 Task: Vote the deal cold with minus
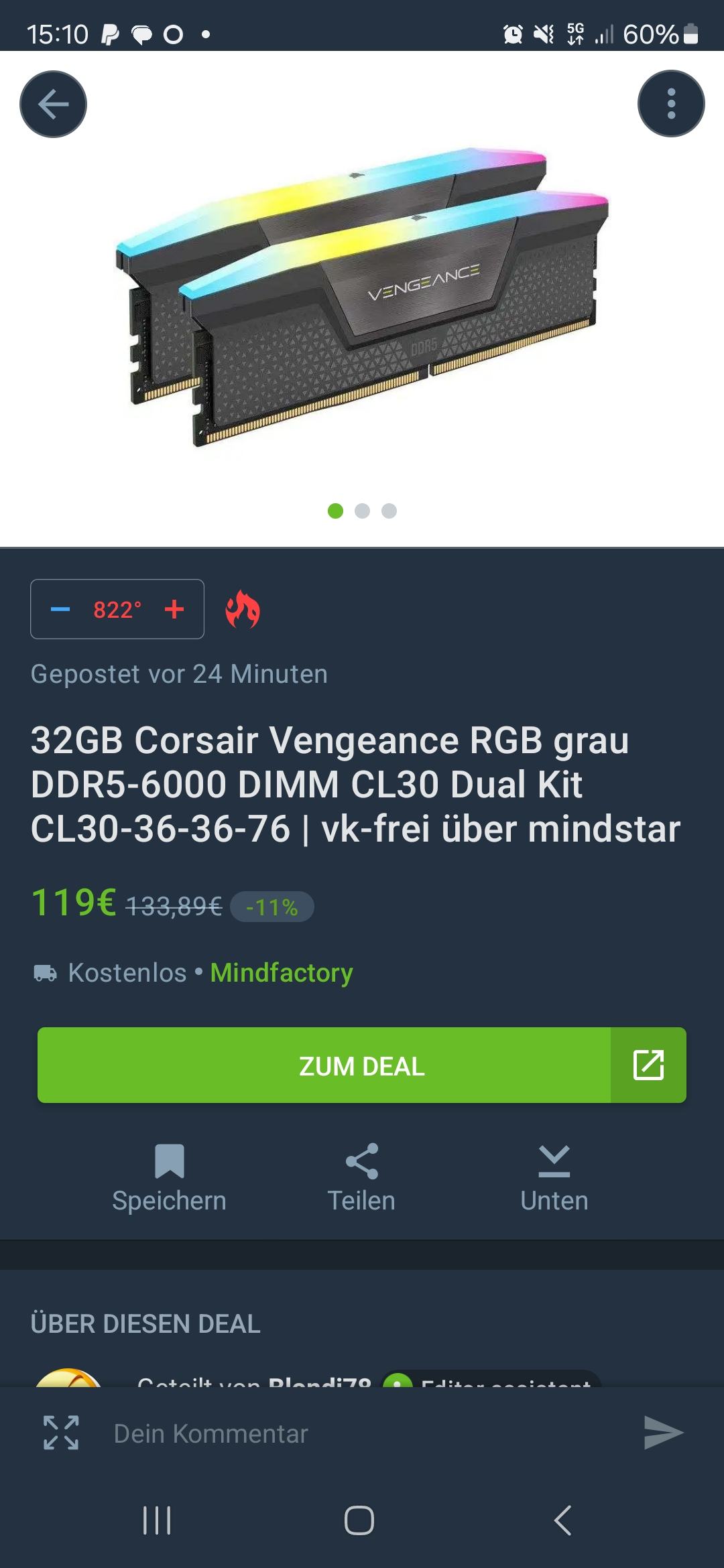60,609
